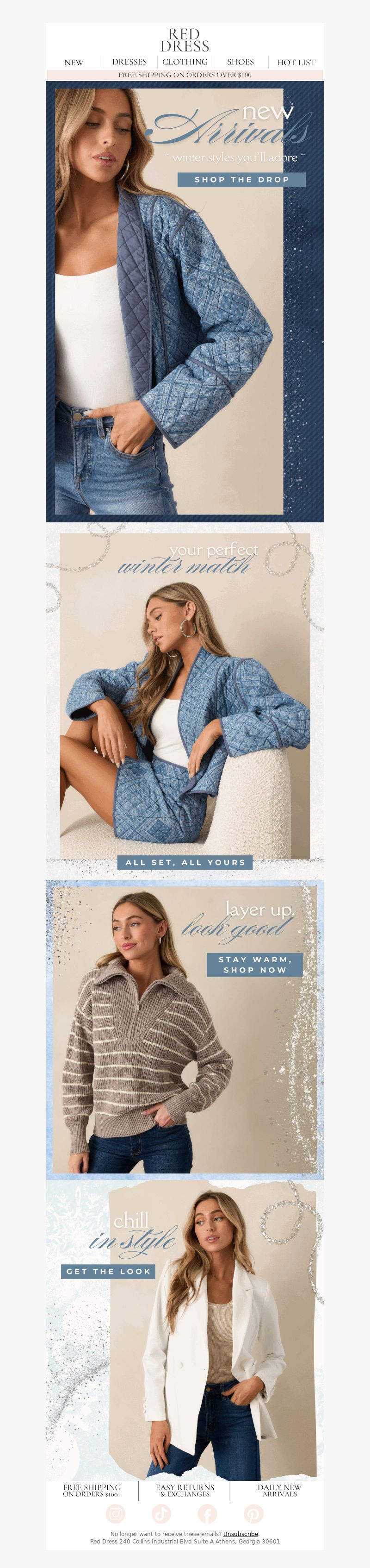Image resolution: width=370 pixels, height=1568 pixels.
Task: Go to the DRESSES category
Action: 129,62
